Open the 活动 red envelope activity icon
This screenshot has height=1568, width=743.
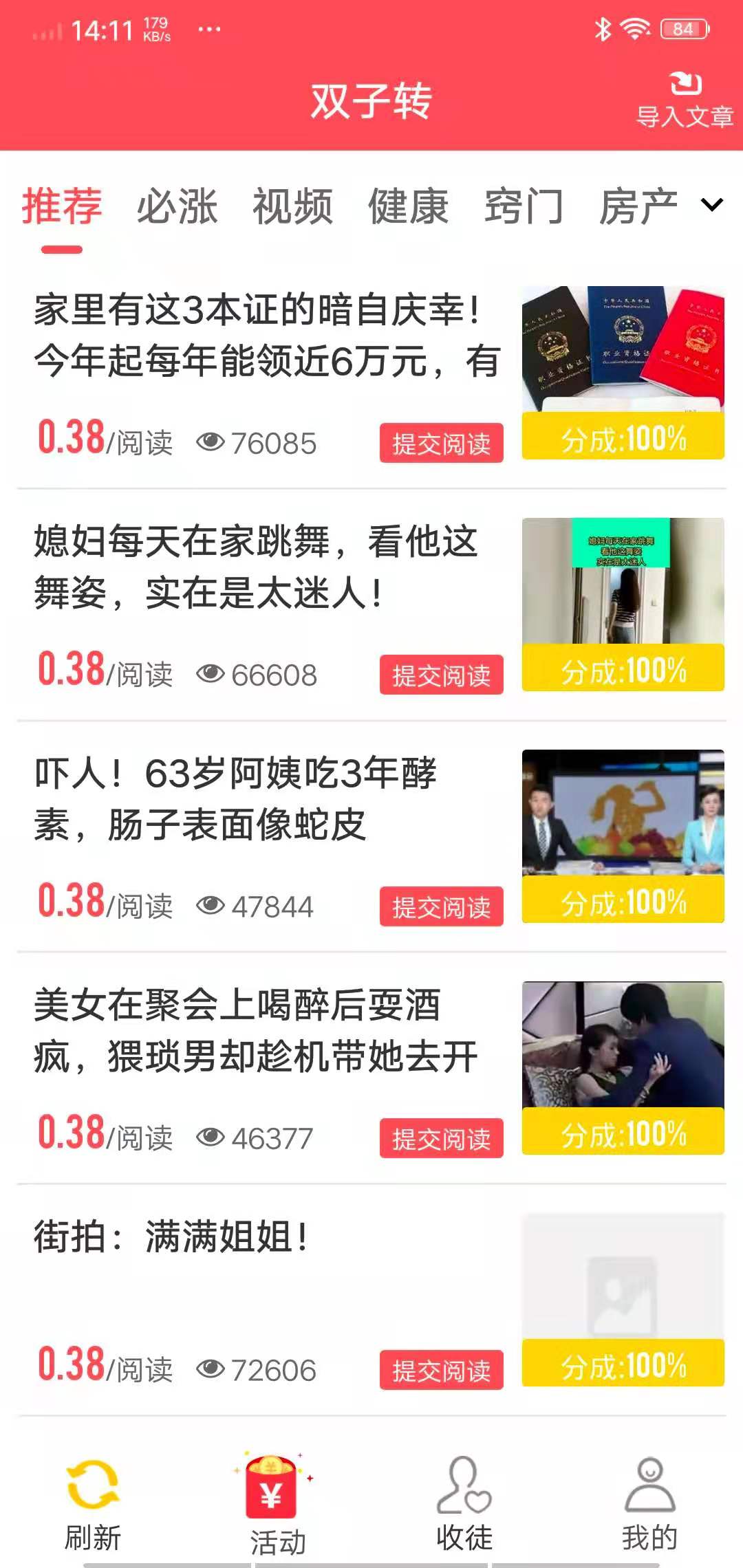273,1480
